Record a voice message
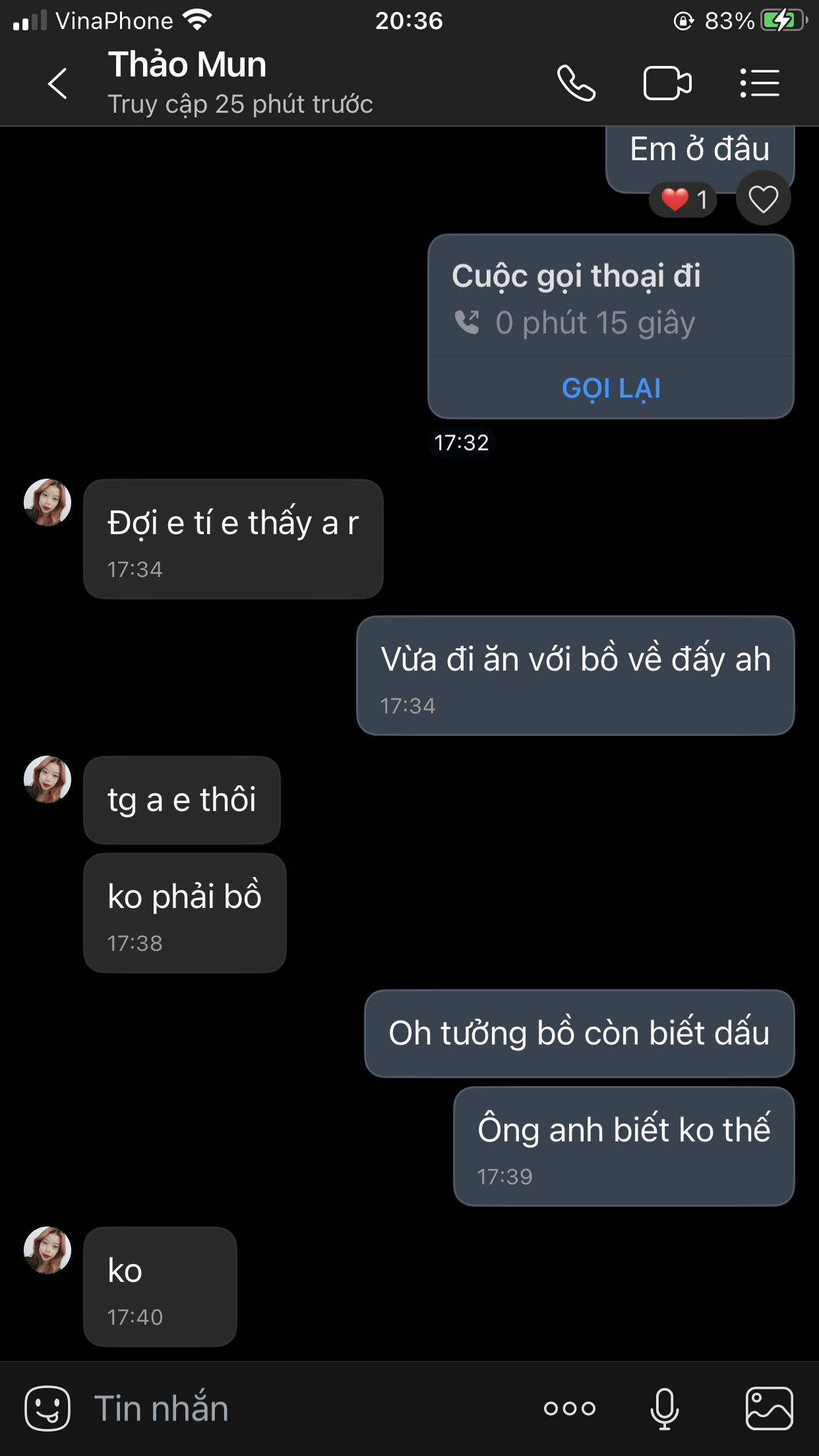Image resolution: width=819 pixels, height=1456 pixels. tap(664, 1408)
